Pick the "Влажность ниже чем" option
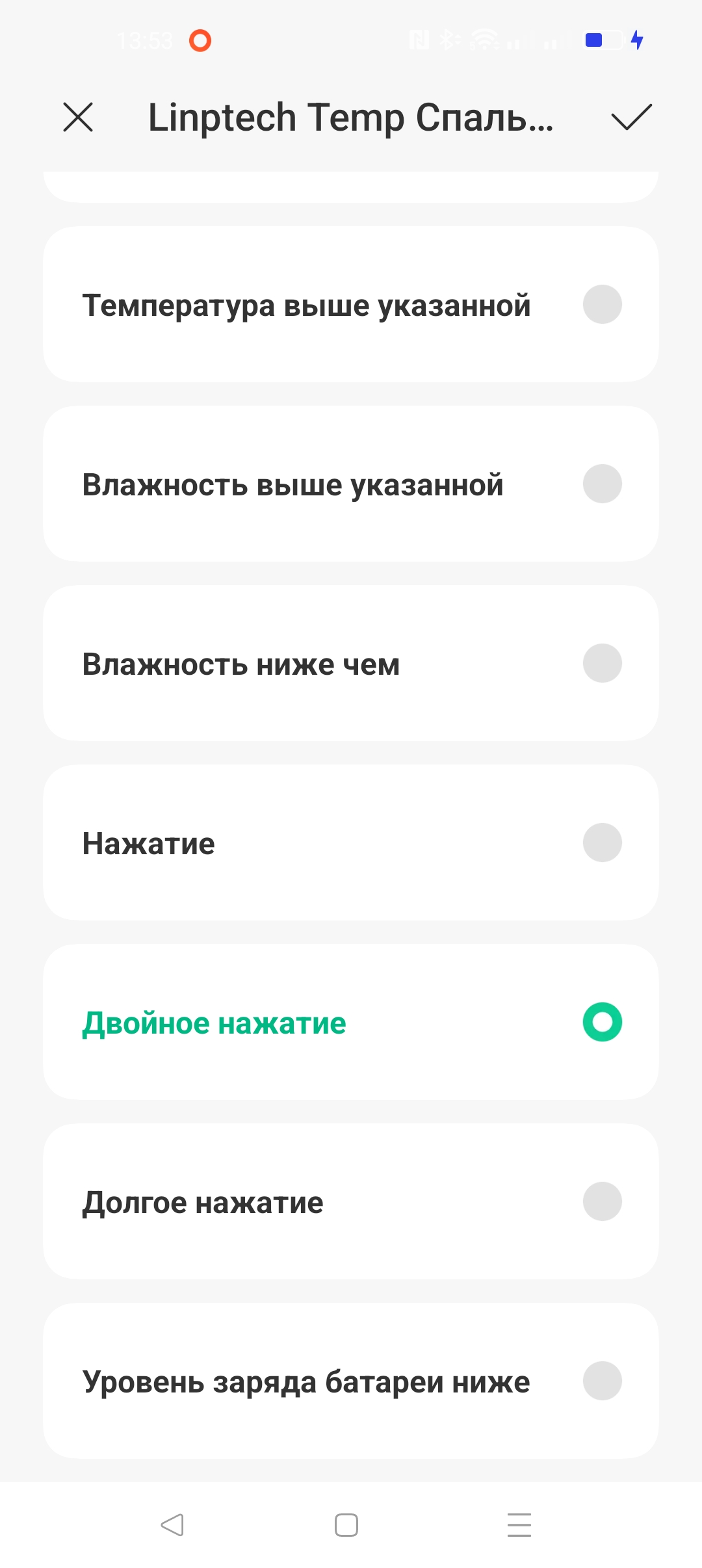 tap(351, 663)
